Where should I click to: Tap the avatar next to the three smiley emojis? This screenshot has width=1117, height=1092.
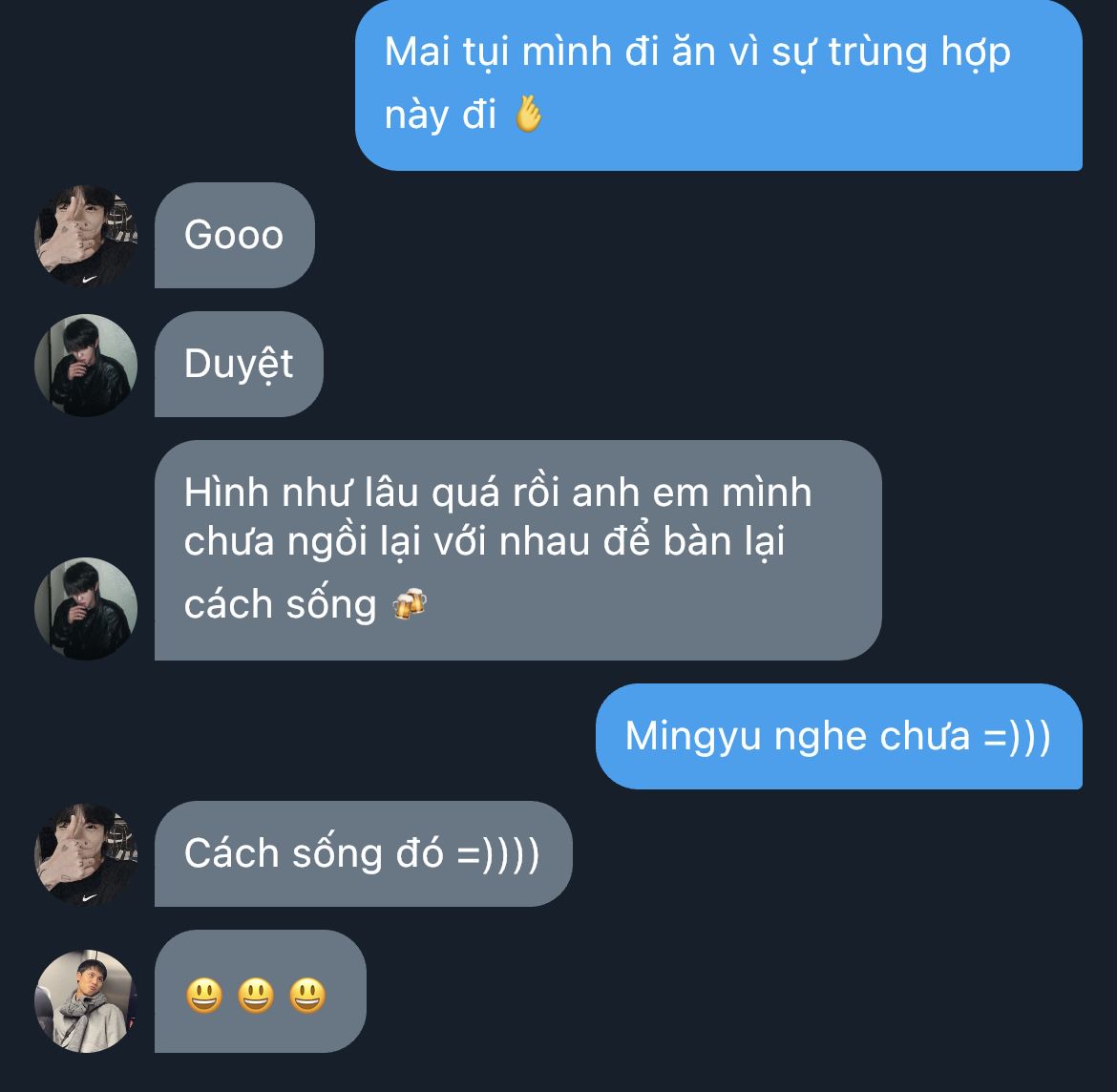point(86,1000)
